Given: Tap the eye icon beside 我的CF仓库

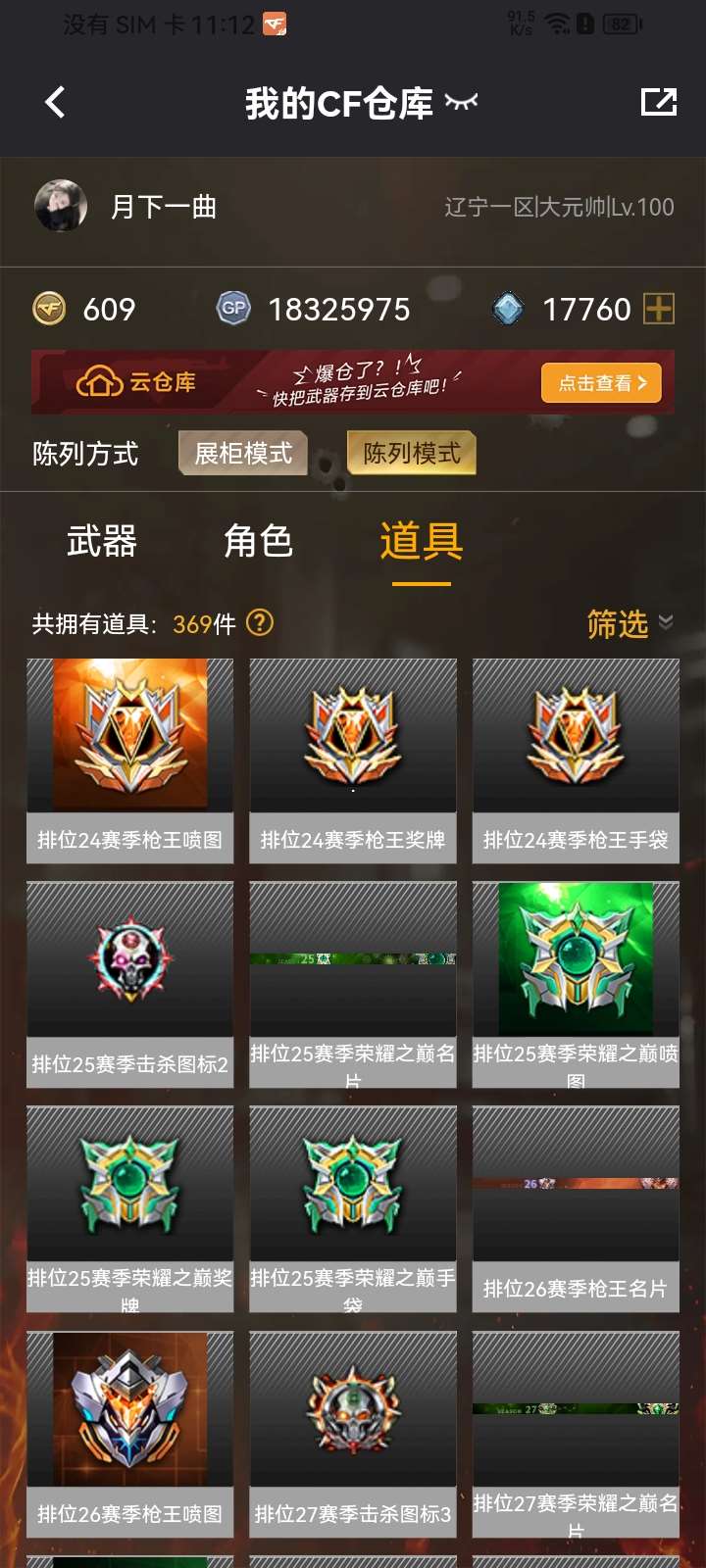Looking at the screenshot, I should pos(461,102).
